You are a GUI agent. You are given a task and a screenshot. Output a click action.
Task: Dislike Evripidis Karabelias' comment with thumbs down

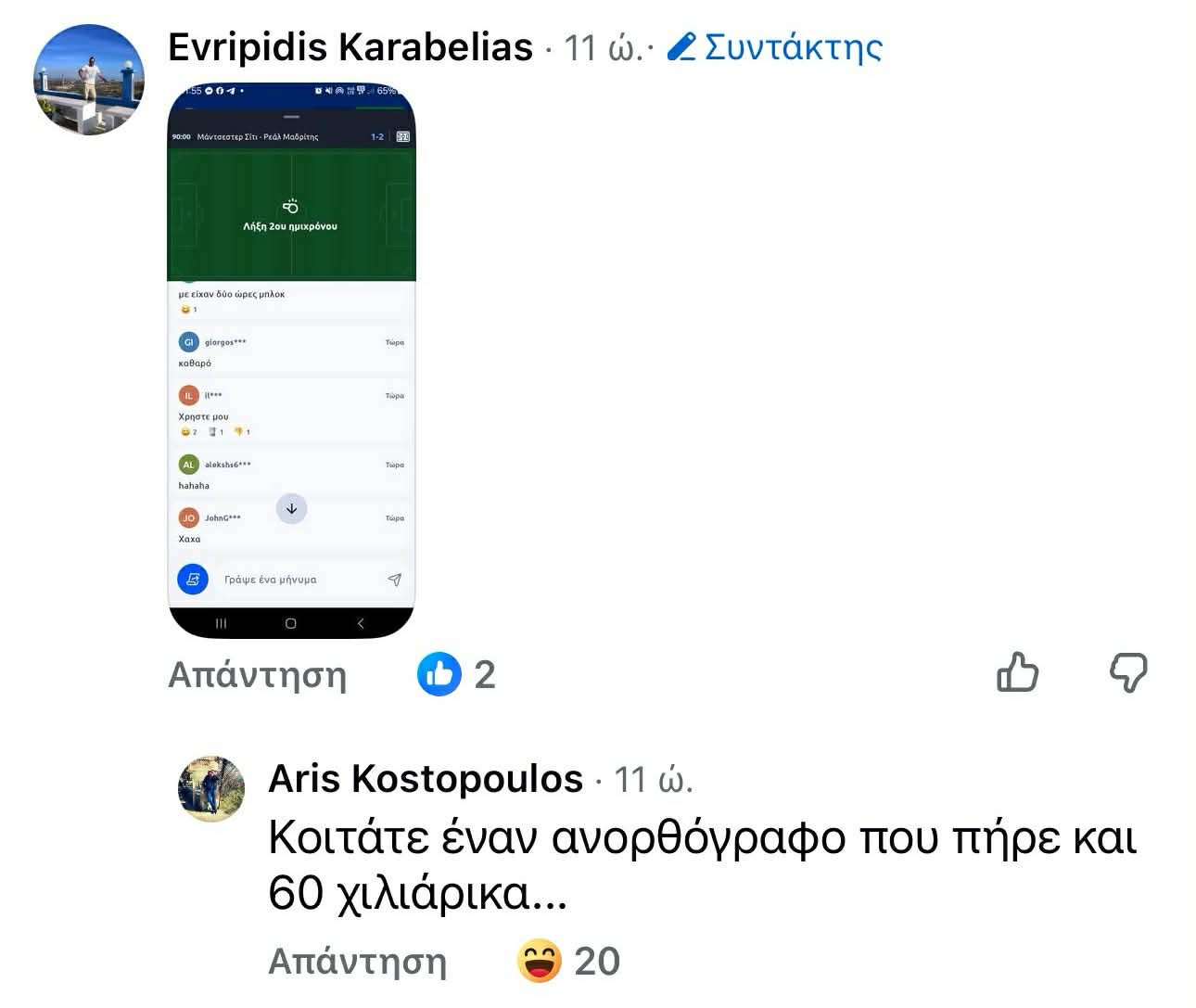click(x=1128, y=672)
